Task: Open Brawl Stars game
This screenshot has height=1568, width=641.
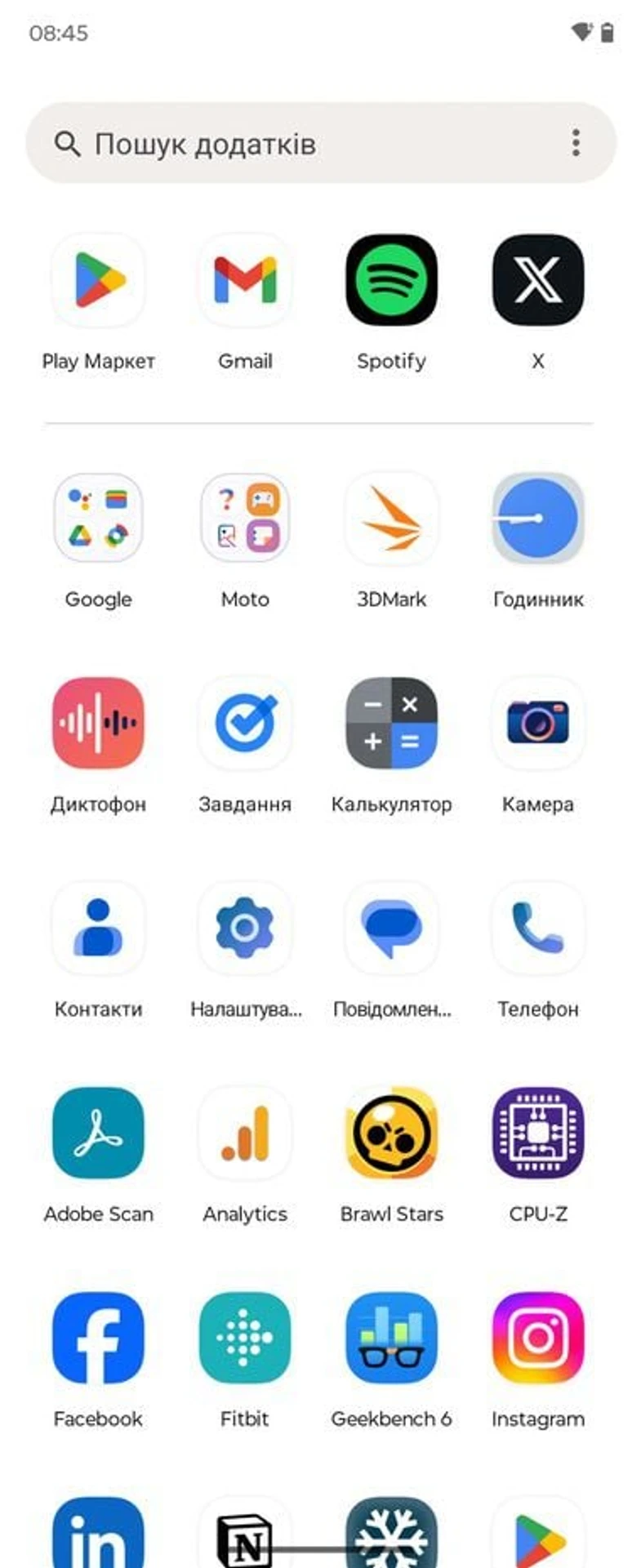Action: pyautogui.click(x=391, y=1133)
